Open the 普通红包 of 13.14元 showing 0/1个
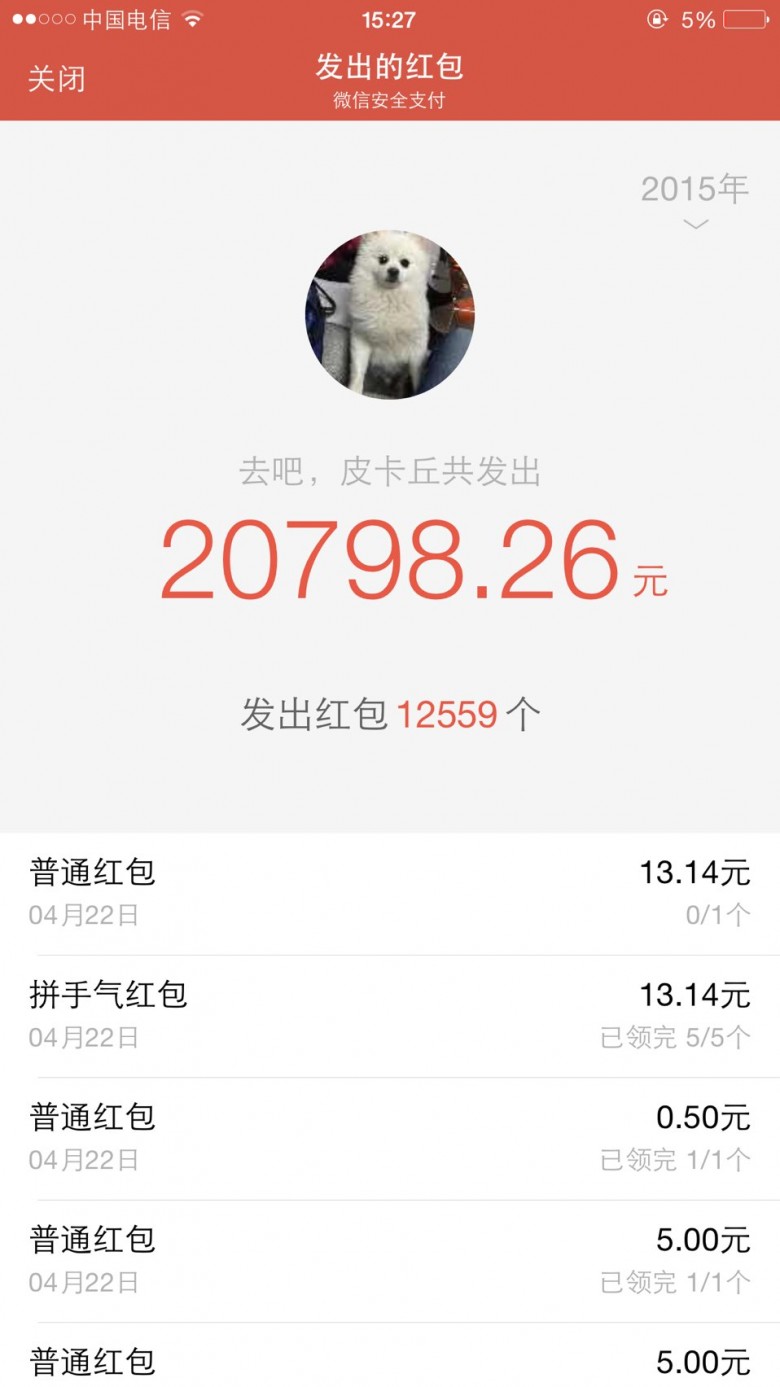Viewport: 780px width, 1387px height. pyautogui.click(x=390, y=893)
